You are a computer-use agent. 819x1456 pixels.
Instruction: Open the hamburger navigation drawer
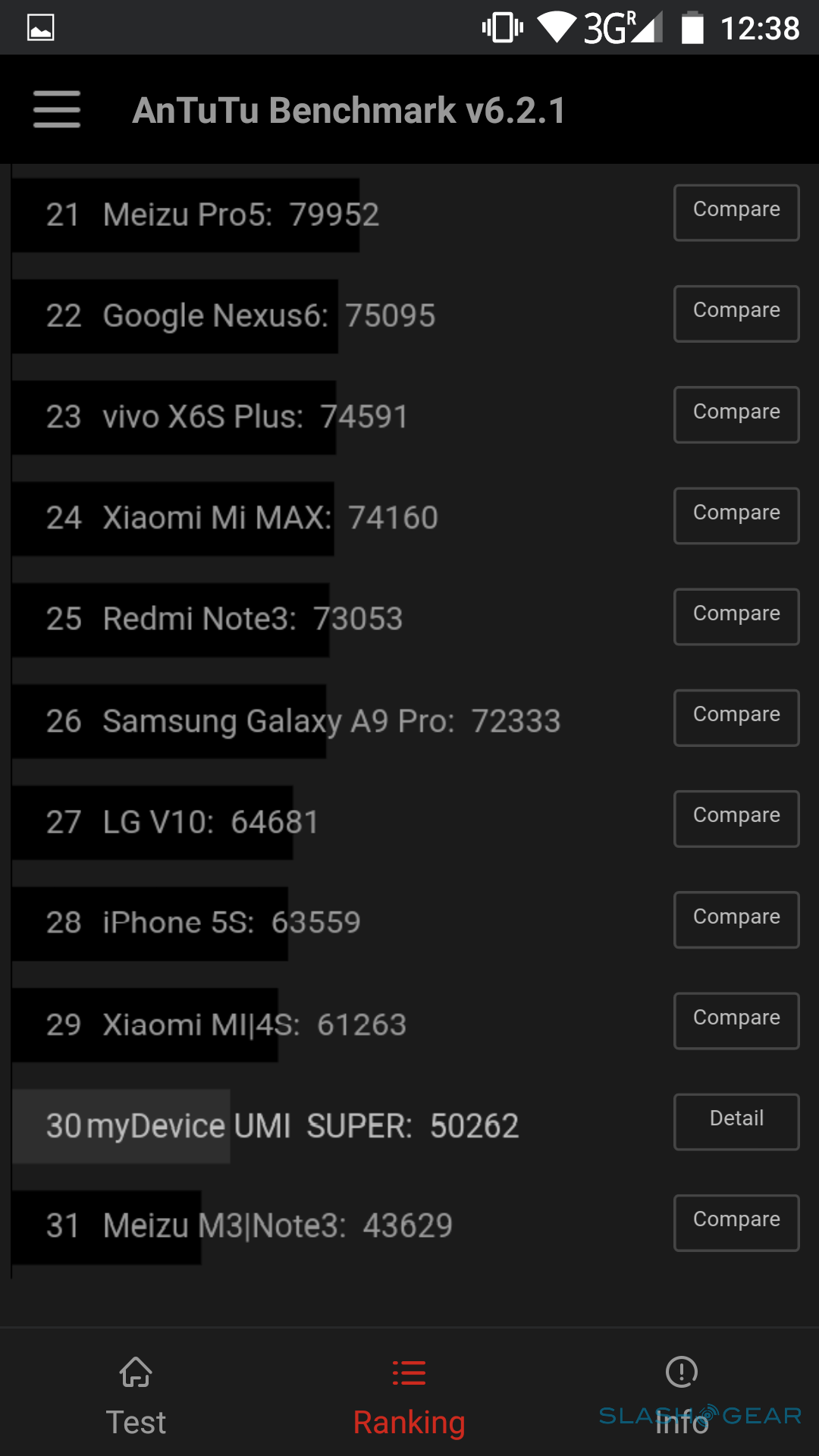click(x=57, y=109)
